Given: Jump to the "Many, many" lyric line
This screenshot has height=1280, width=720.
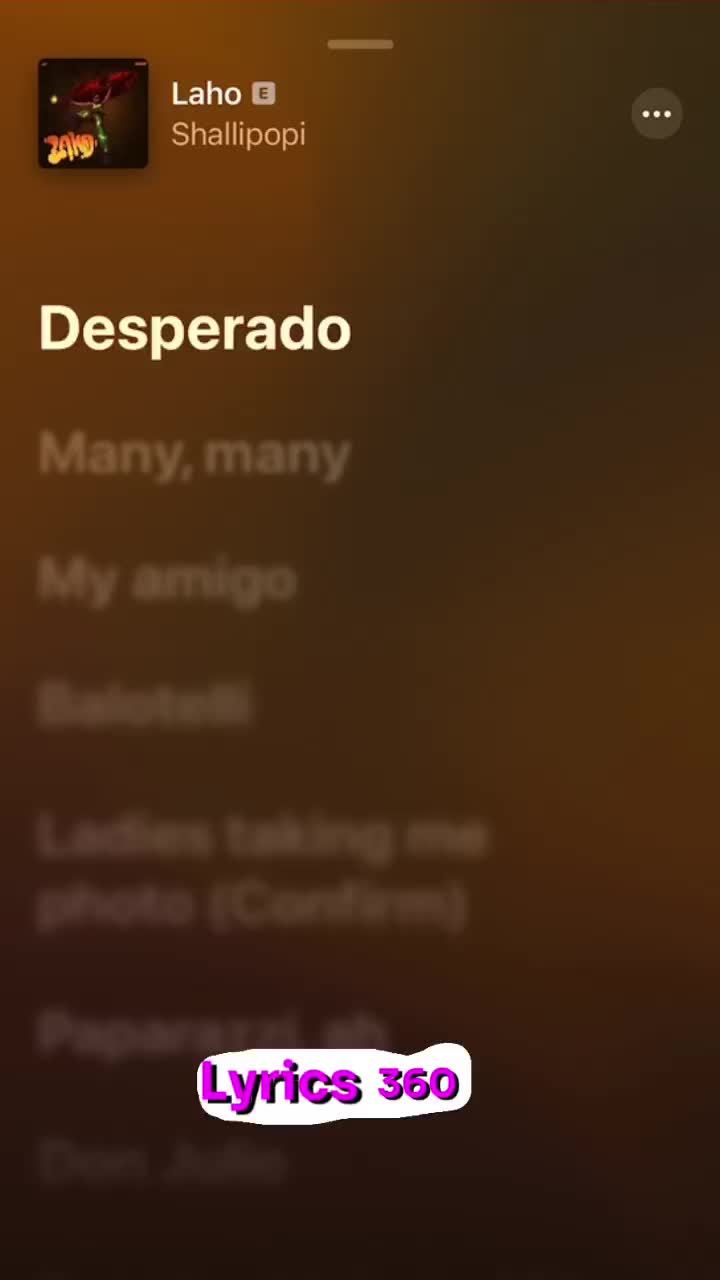Looking at the screenshot, I should click(195, 454).
